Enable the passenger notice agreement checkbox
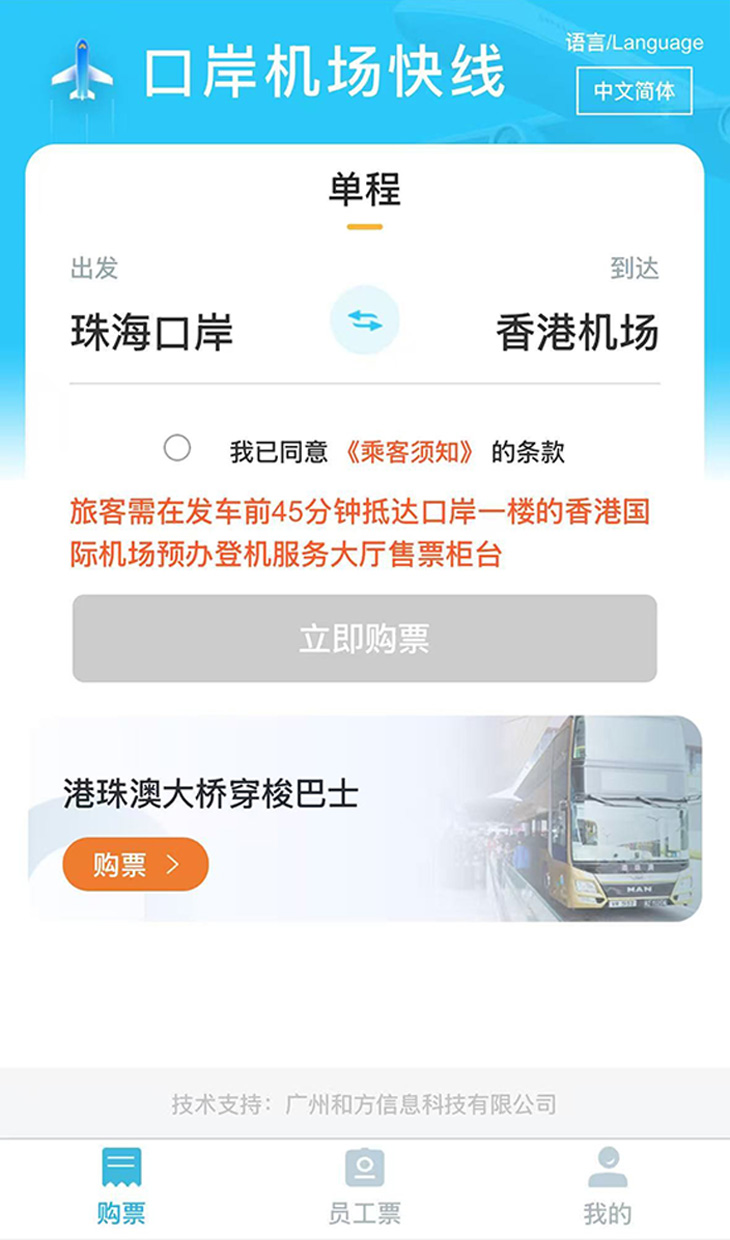The width and height of the screenshot is (730, 1240). (177, 449)
